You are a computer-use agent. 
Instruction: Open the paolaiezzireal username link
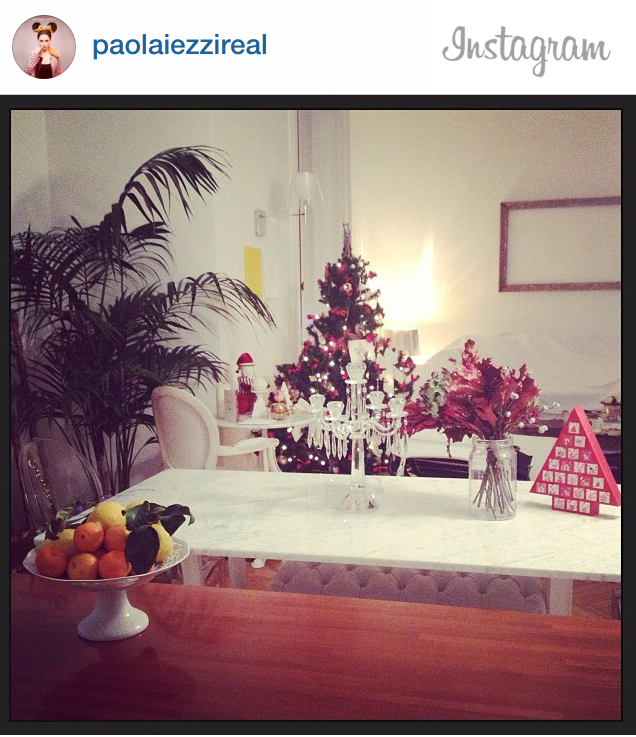tap(179, 46)
